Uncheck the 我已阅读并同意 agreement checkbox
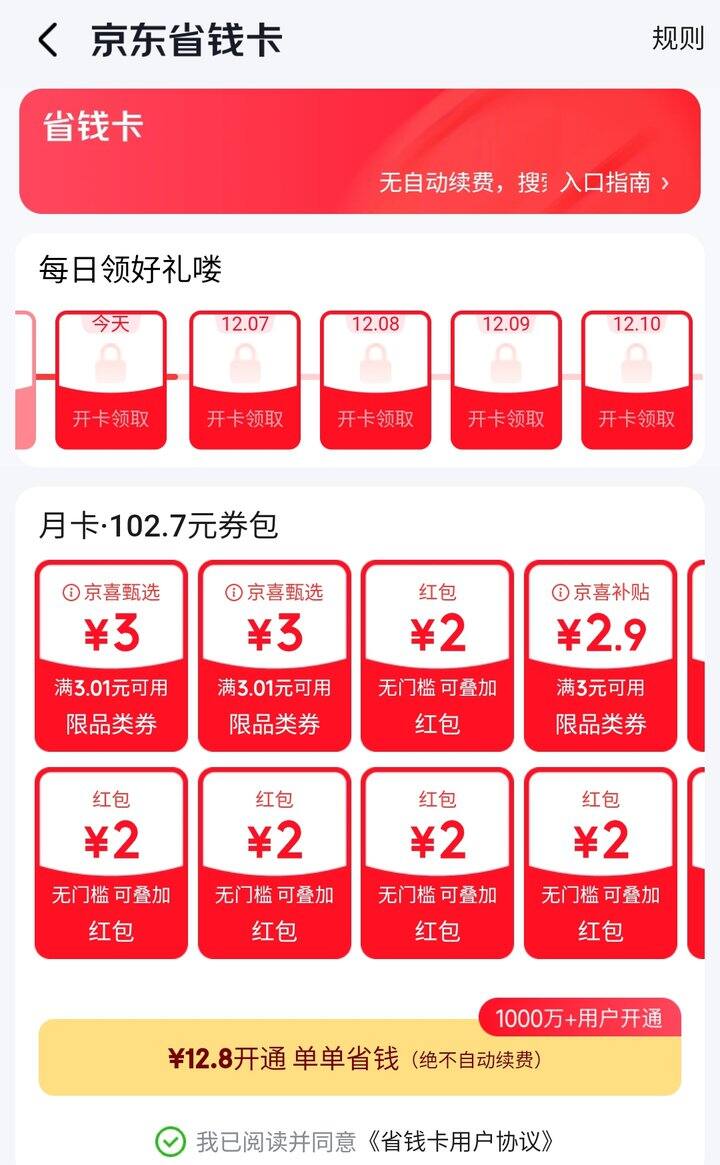The image size is (720, 1165). [170, 1141]
